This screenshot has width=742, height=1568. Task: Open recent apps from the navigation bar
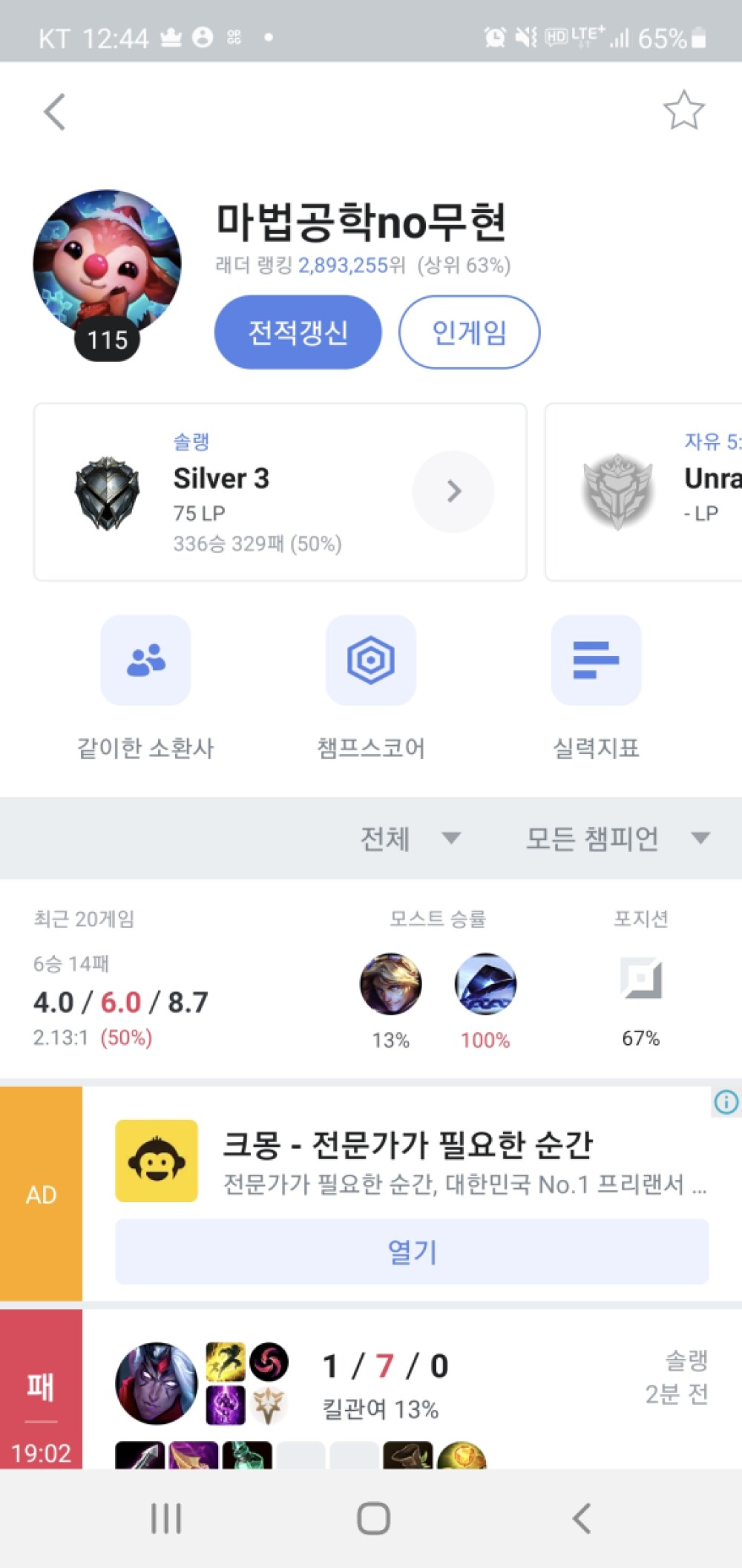[x=166, y=1518]
